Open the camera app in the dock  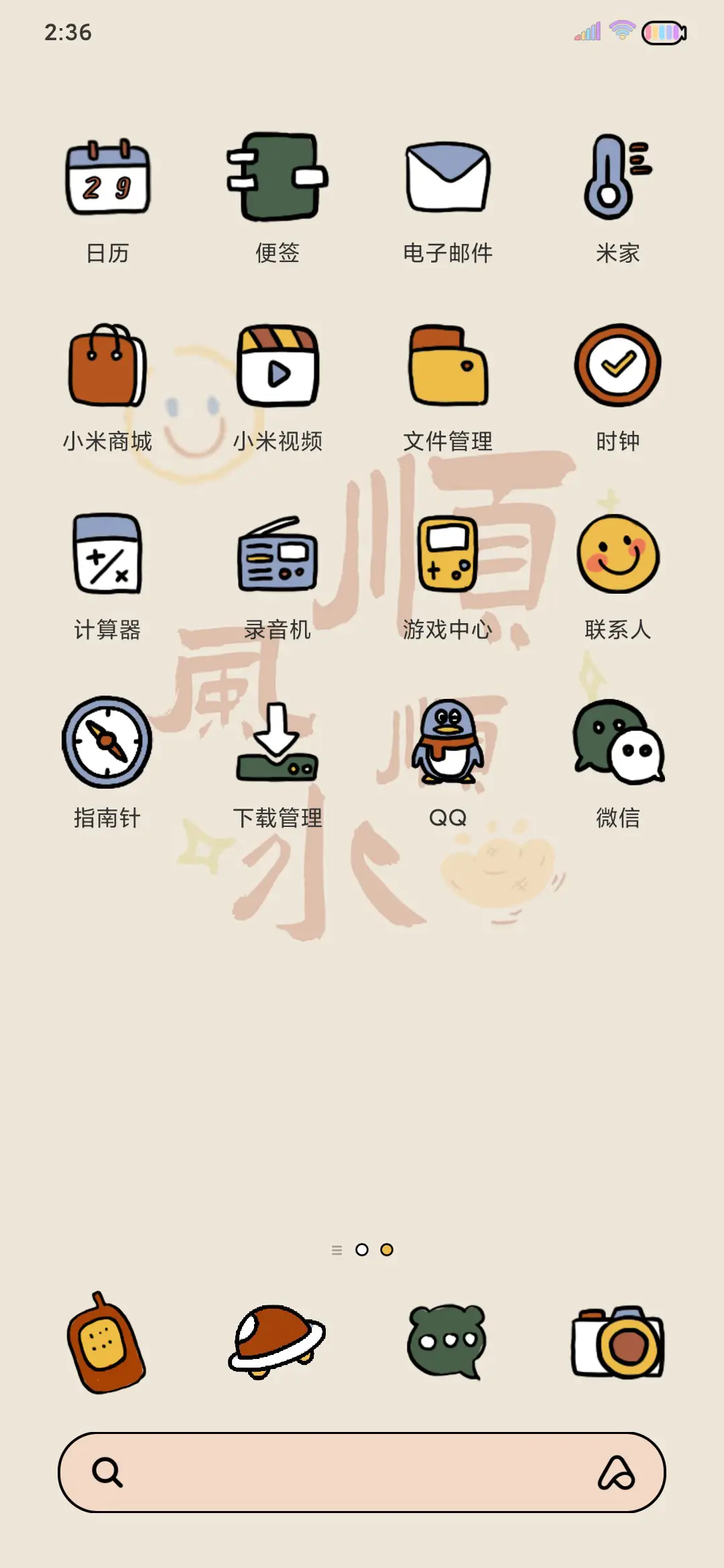(x=618, y=1347)
